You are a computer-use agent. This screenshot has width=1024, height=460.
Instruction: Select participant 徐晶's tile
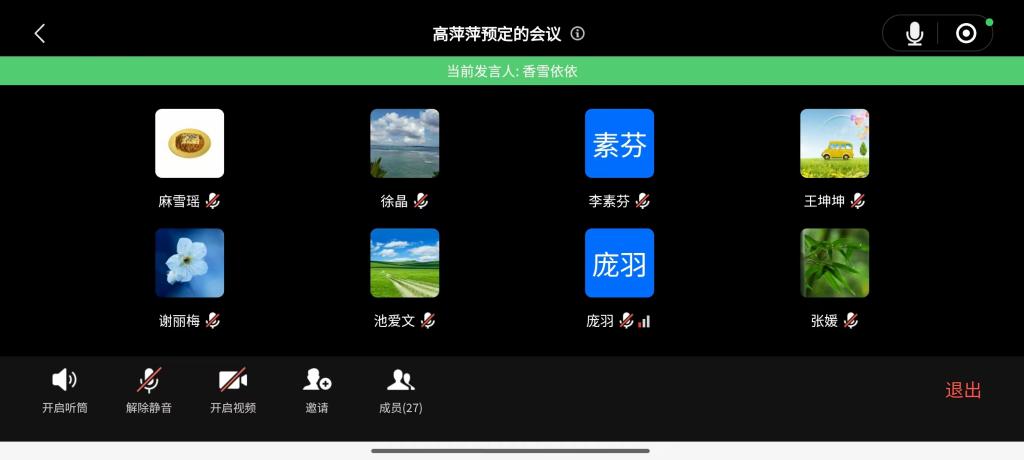pos(404,144)
